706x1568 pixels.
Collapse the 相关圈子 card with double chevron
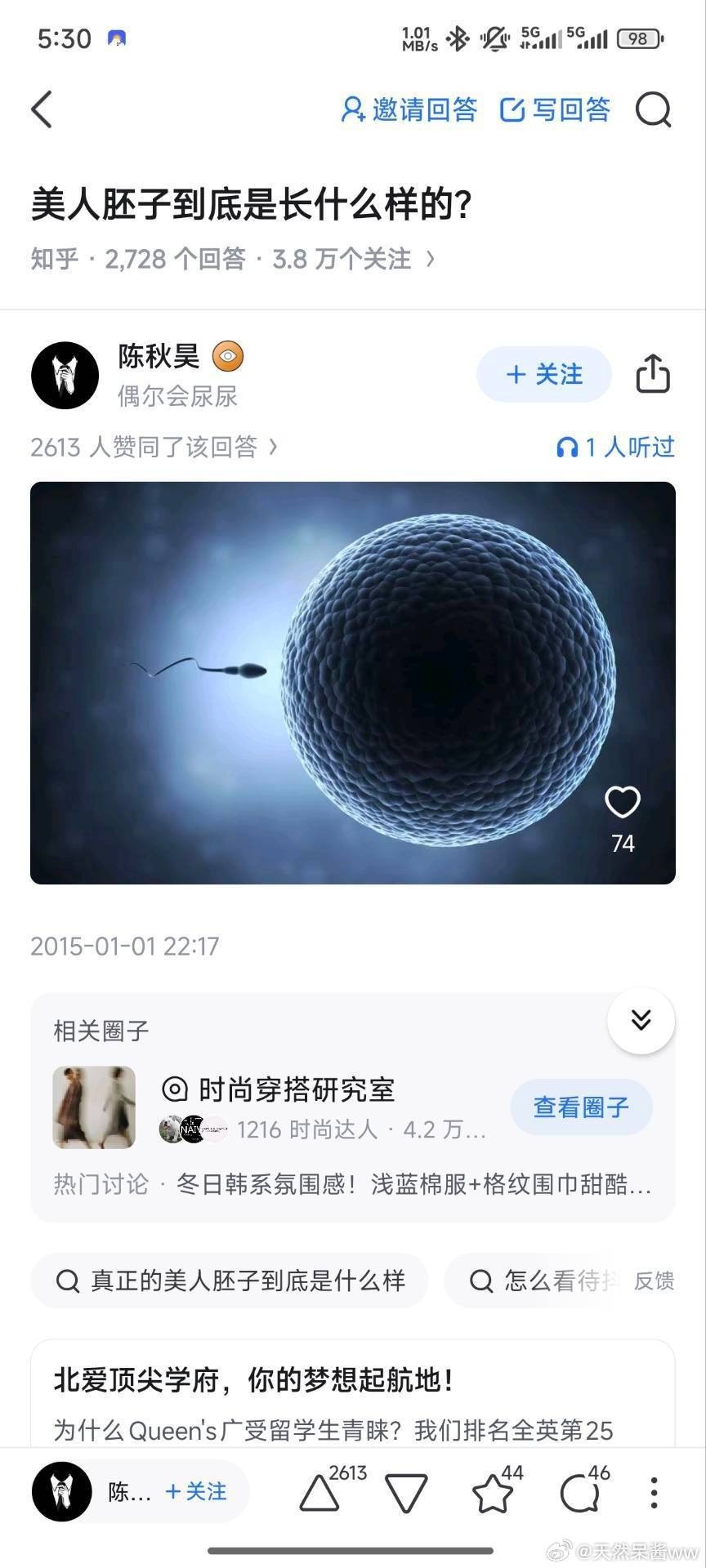pos(641,1020)
